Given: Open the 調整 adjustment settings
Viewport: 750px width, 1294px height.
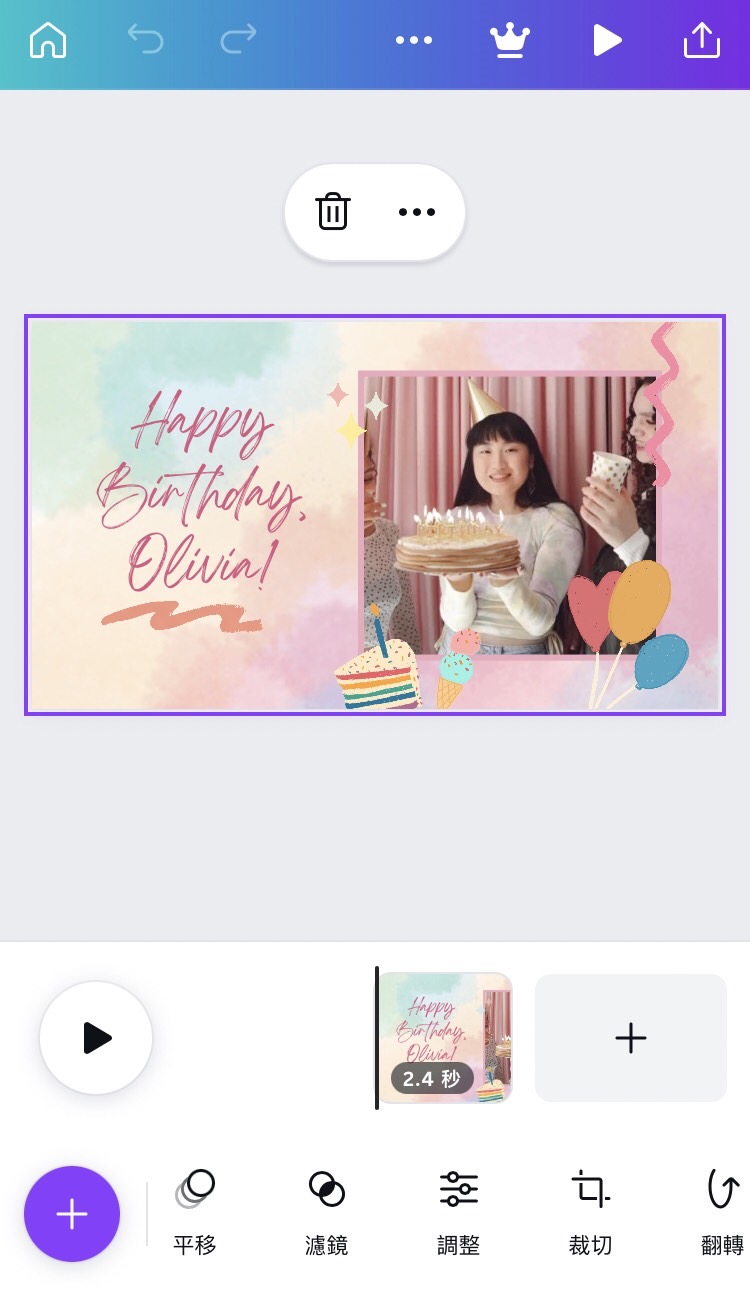Looking at the screenshot, I should tap(459, 1214).
